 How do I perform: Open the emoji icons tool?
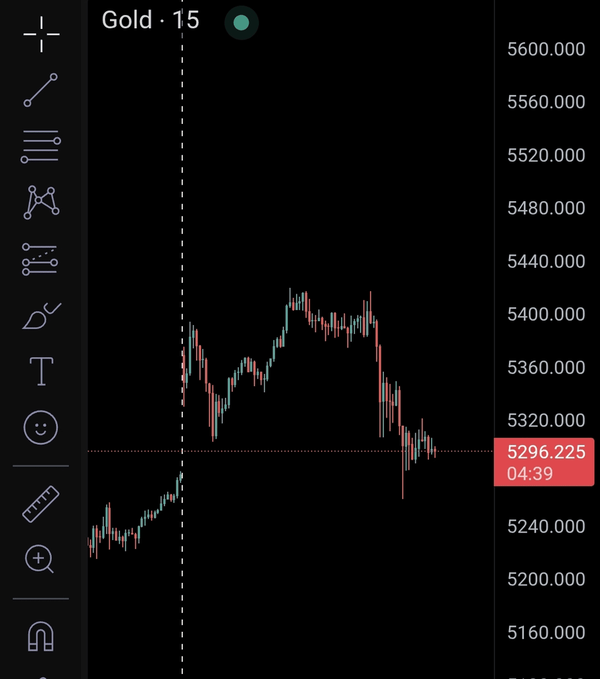coord(41,428)
